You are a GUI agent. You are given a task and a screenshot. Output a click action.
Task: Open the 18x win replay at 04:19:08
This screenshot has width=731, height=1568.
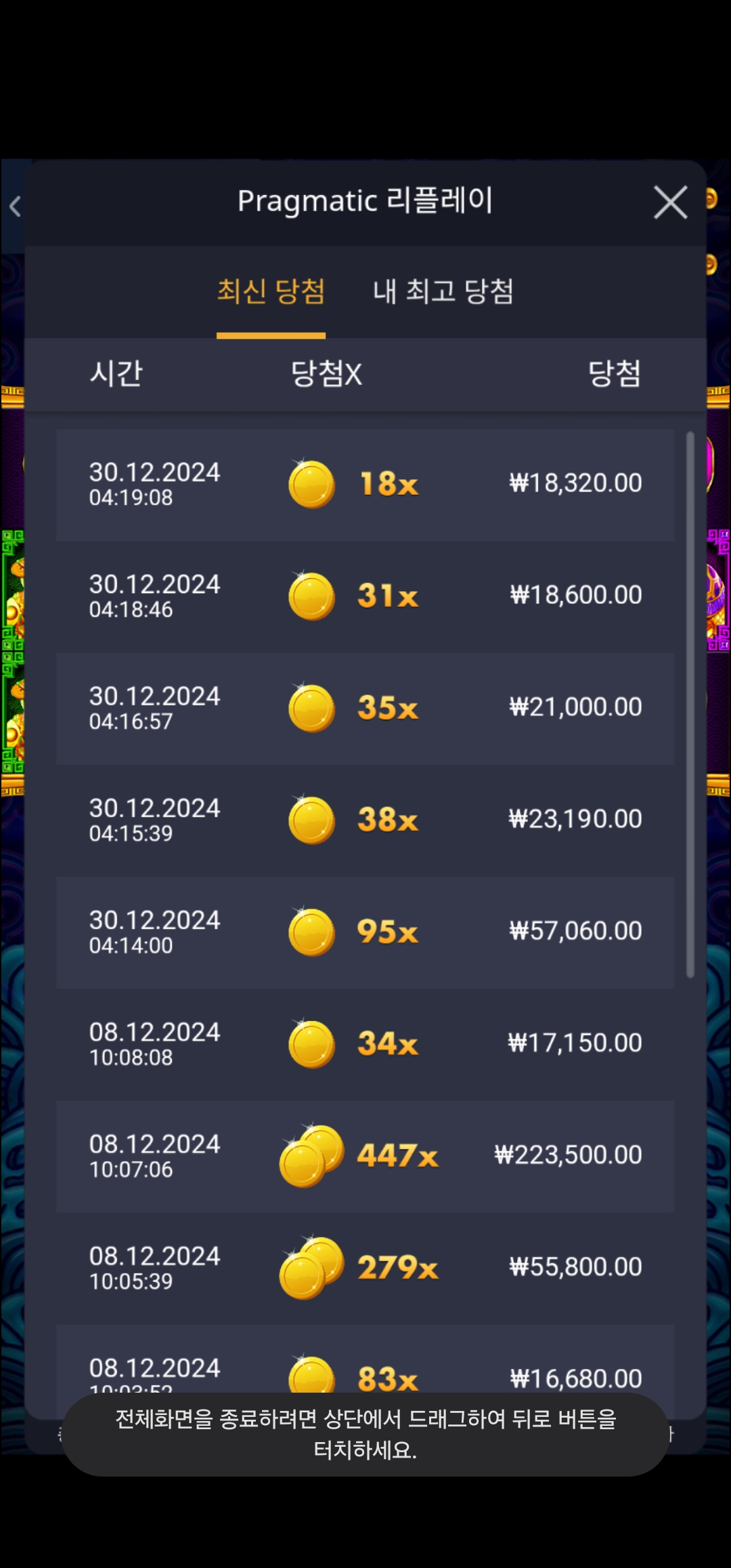coord(365,484)
